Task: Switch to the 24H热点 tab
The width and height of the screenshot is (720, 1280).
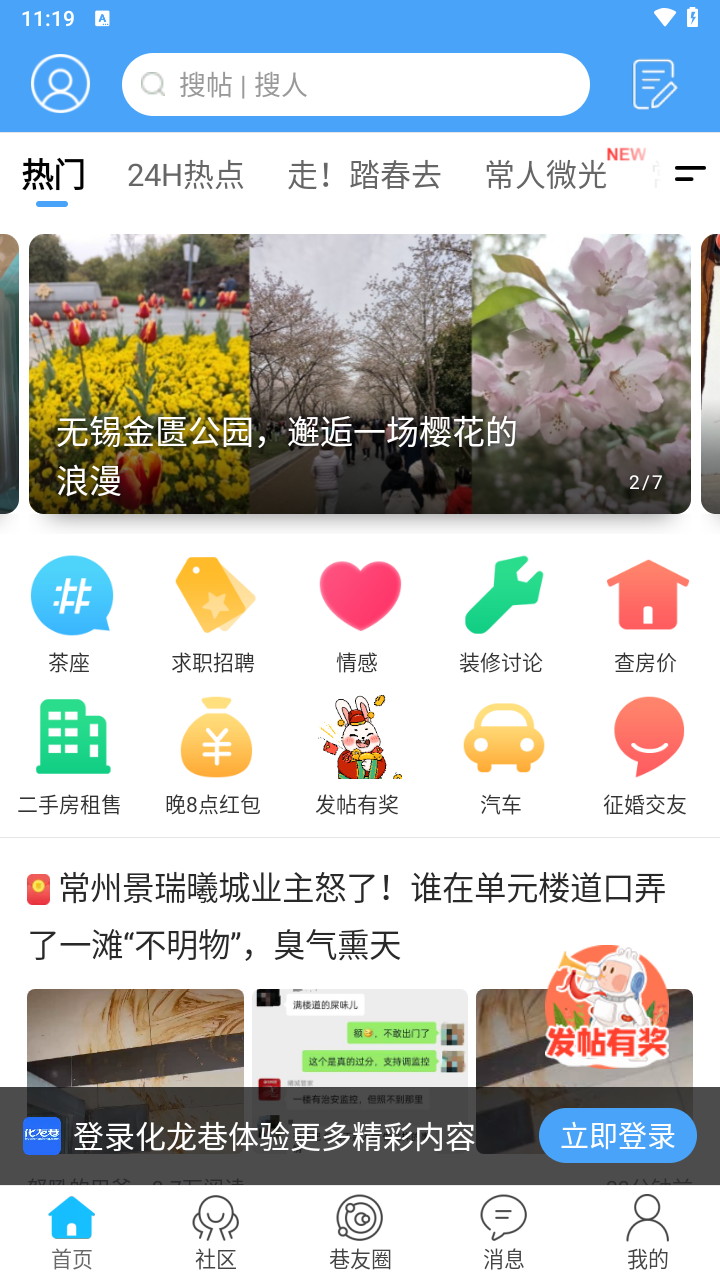Action: tap(185, 175)
